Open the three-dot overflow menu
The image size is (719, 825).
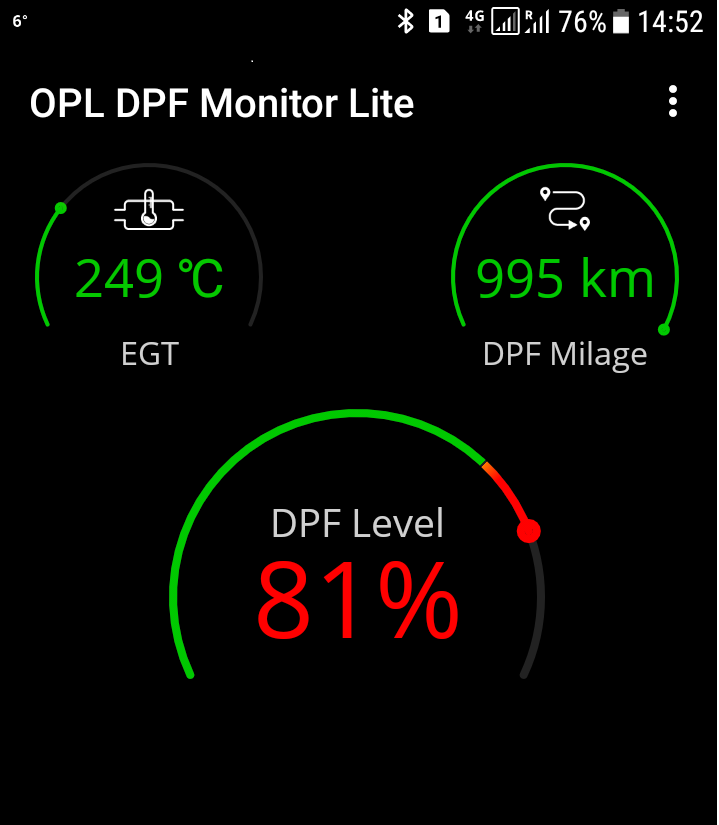pyautogui.click(x=673, y=102)
